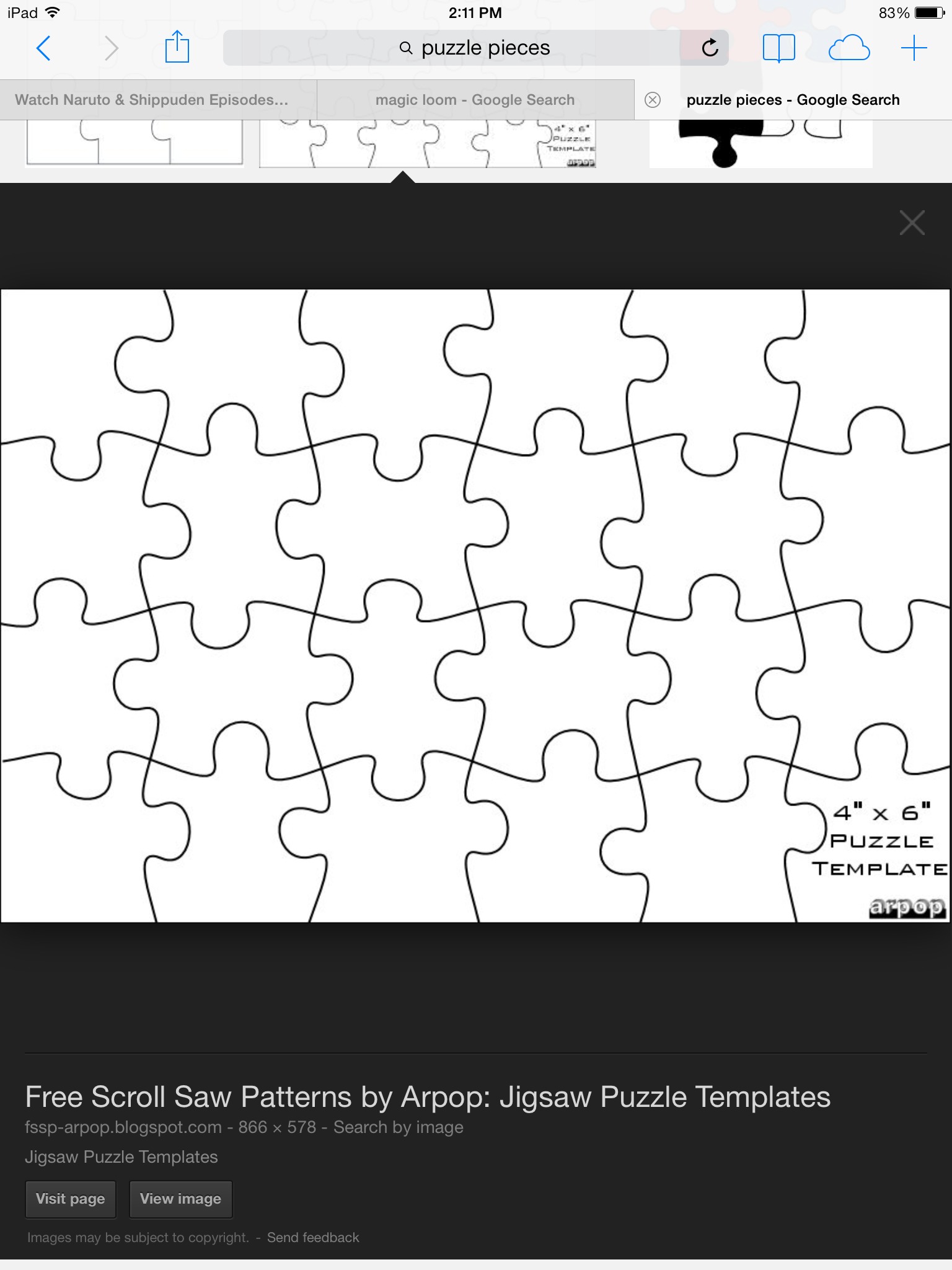Open the plain puzzle outline thumbnail
Screen dimensions: 952x1270
pyautogui.click(x=134, y=144)
